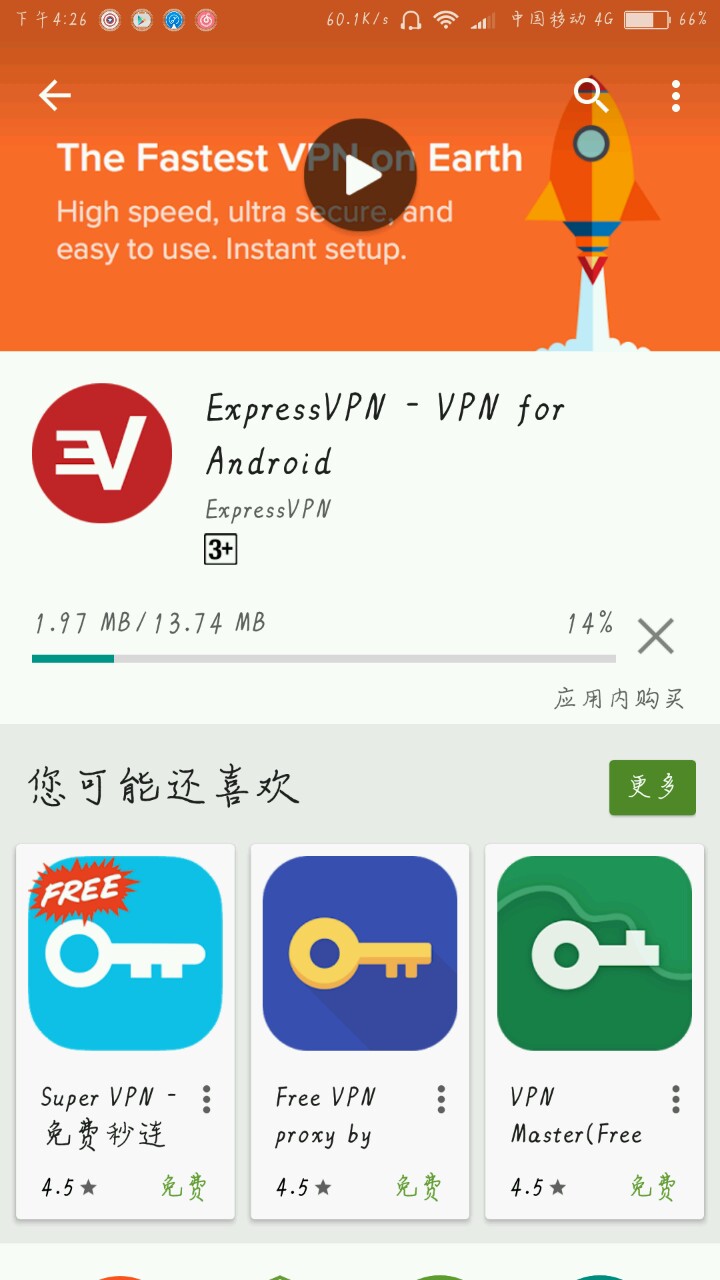
Task: Play the ExpressVPN promo video
Action: click(360, 175)
